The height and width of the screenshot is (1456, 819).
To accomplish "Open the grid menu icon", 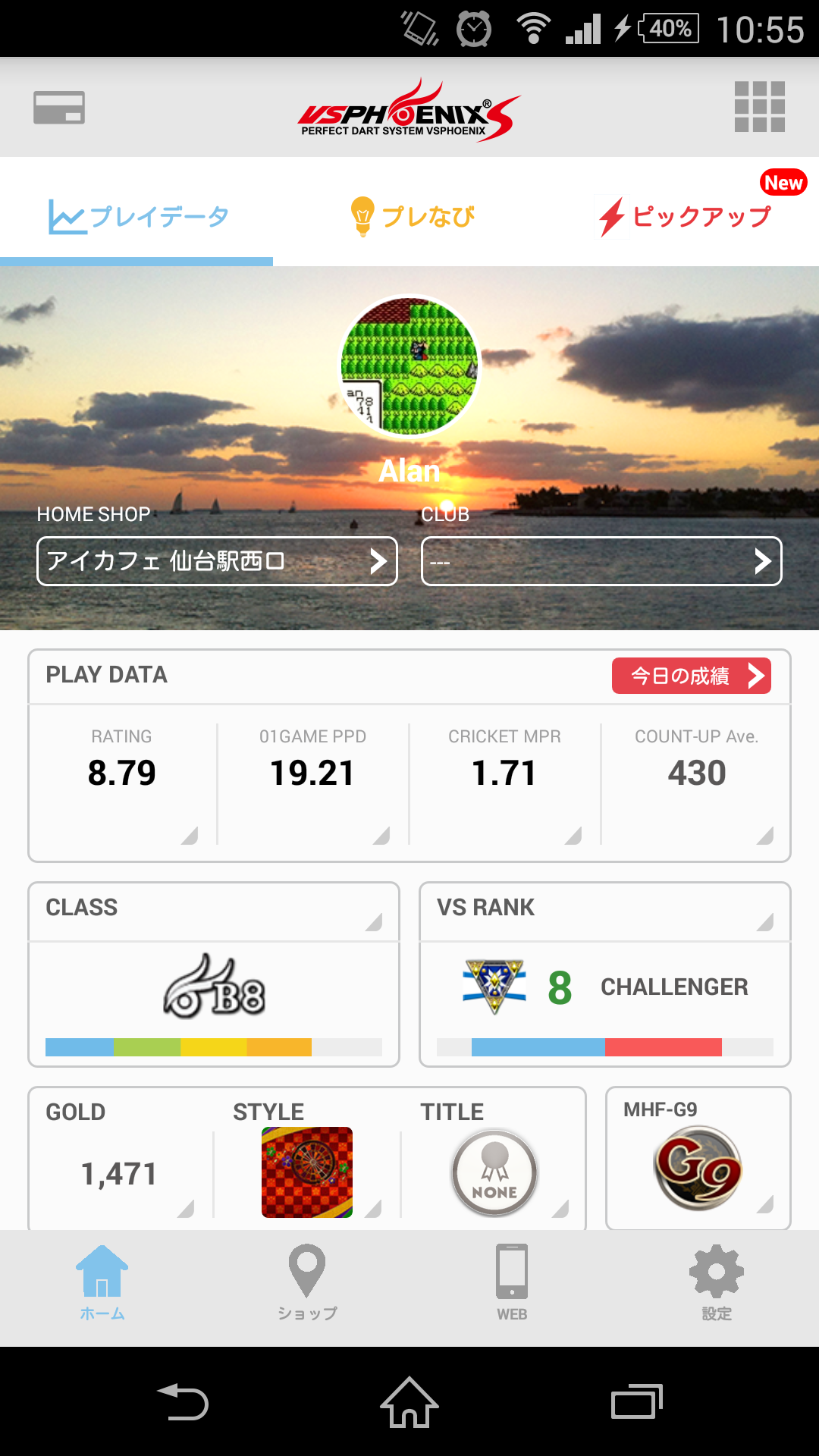I will [x=759, y=107].
